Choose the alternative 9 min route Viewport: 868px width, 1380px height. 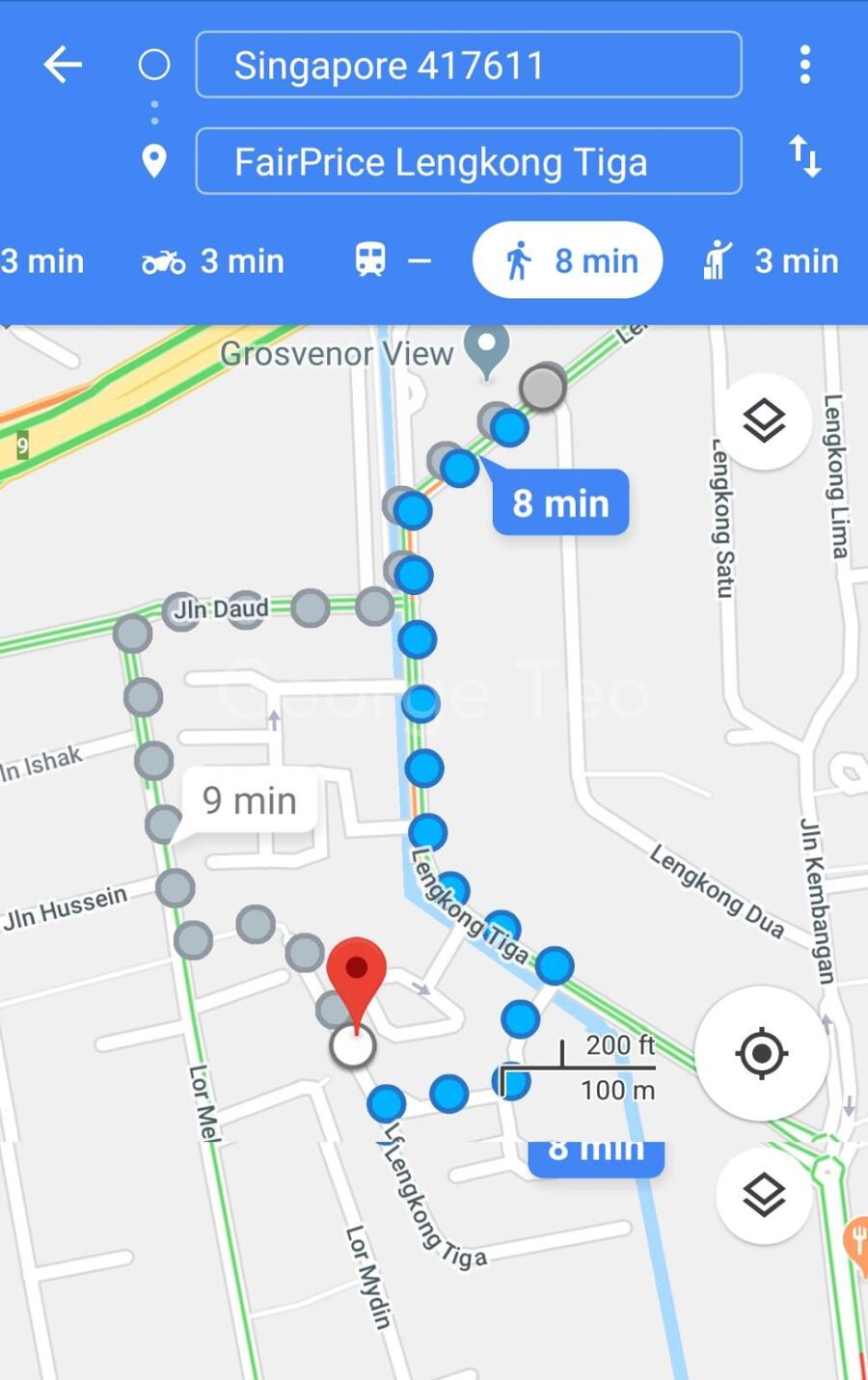(x=249, y=800)
